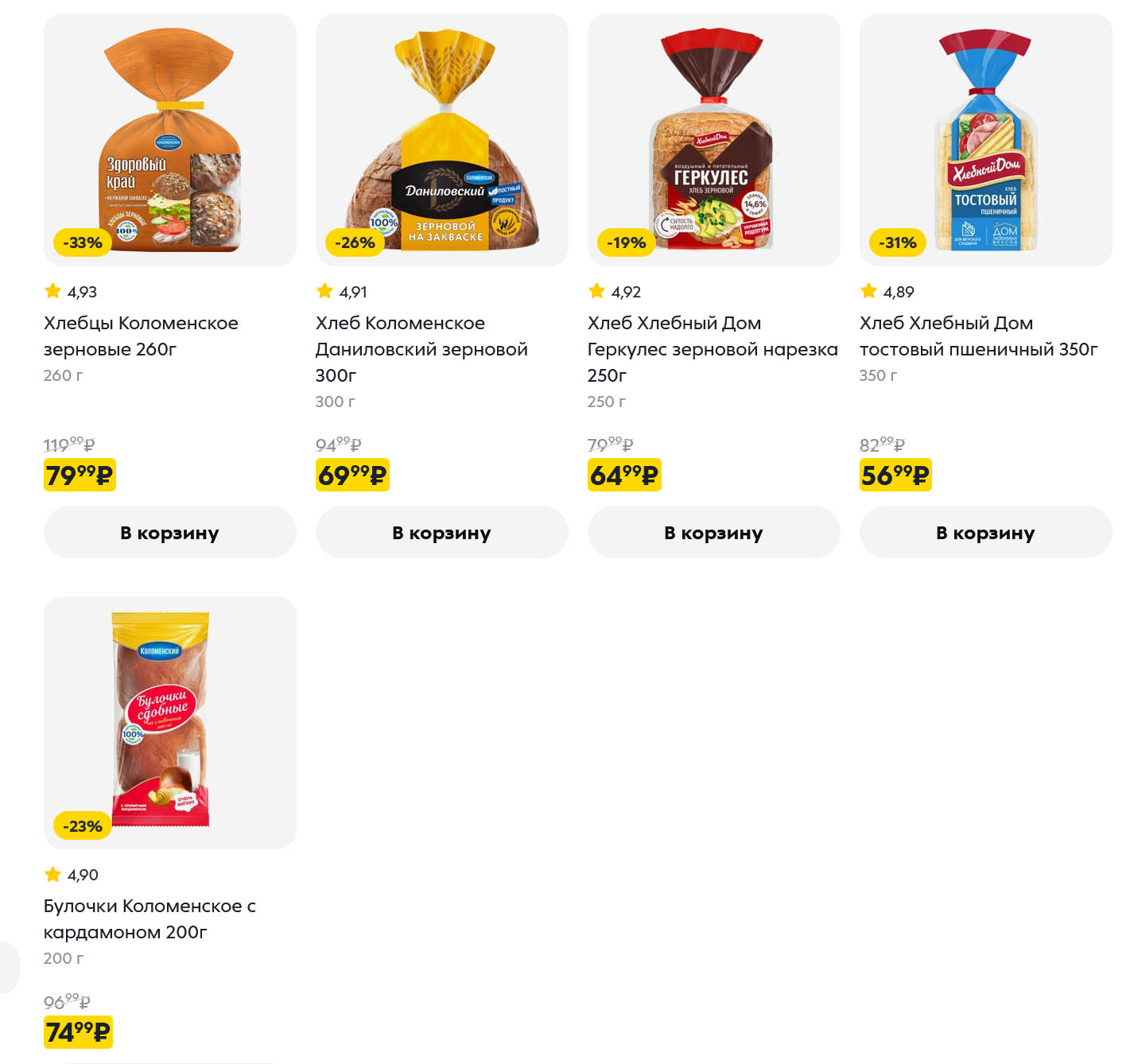View Хлебный Дом тостовый пшеничный 350г
The width and height of the screenshot is (1134, 1064).
coord(978,336)
